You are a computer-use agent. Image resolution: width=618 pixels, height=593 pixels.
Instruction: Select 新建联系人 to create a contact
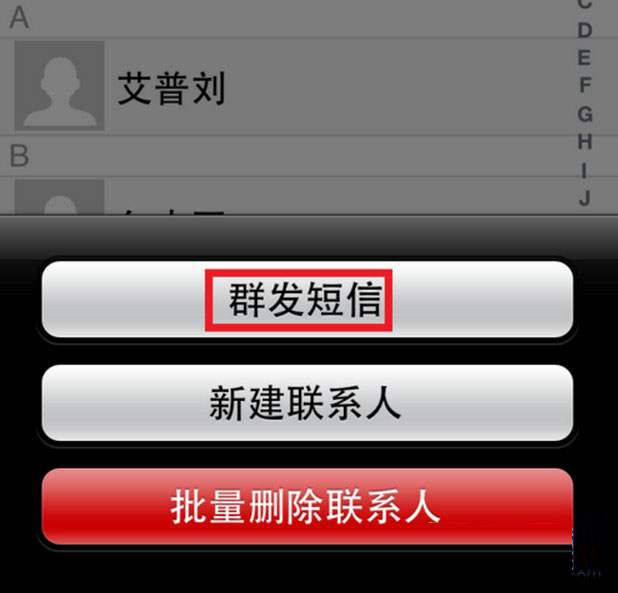pyautogui.click(x=306, y=403)
